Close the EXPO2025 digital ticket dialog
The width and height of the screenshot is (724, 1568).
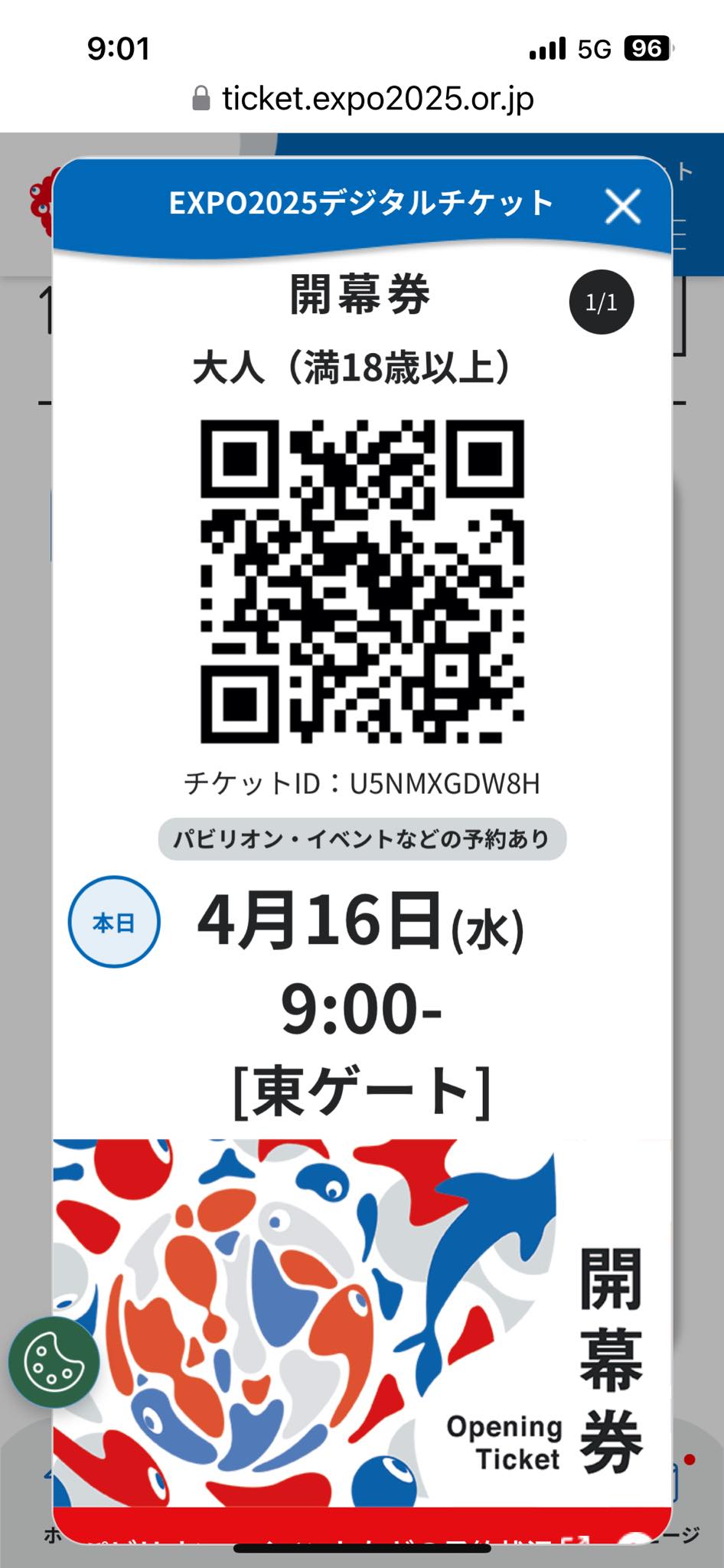622,206
